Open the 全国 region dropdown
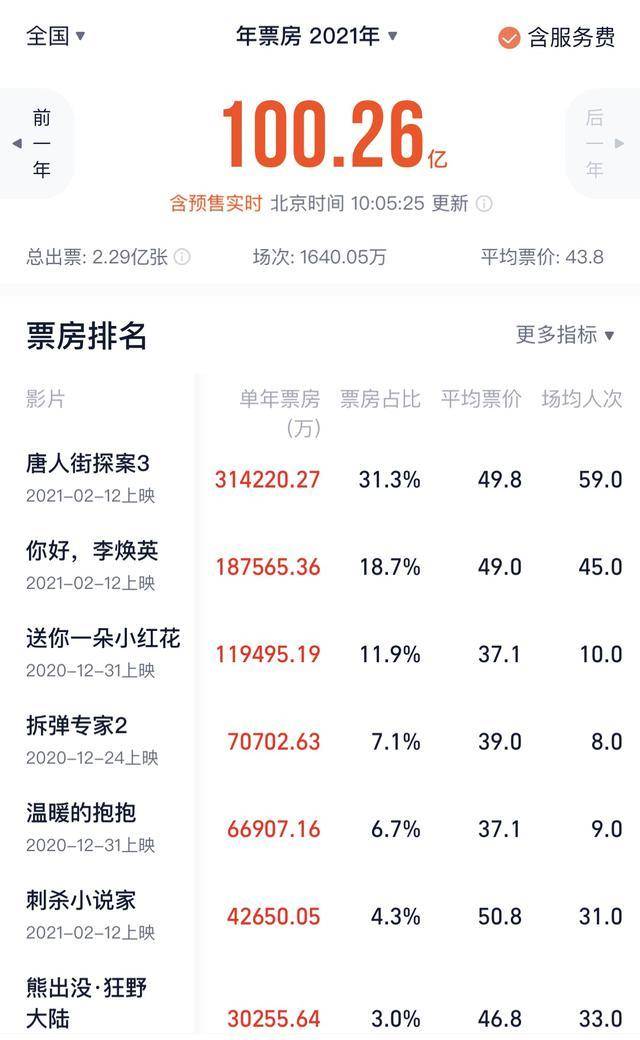640x1040 pixels. 56,36
